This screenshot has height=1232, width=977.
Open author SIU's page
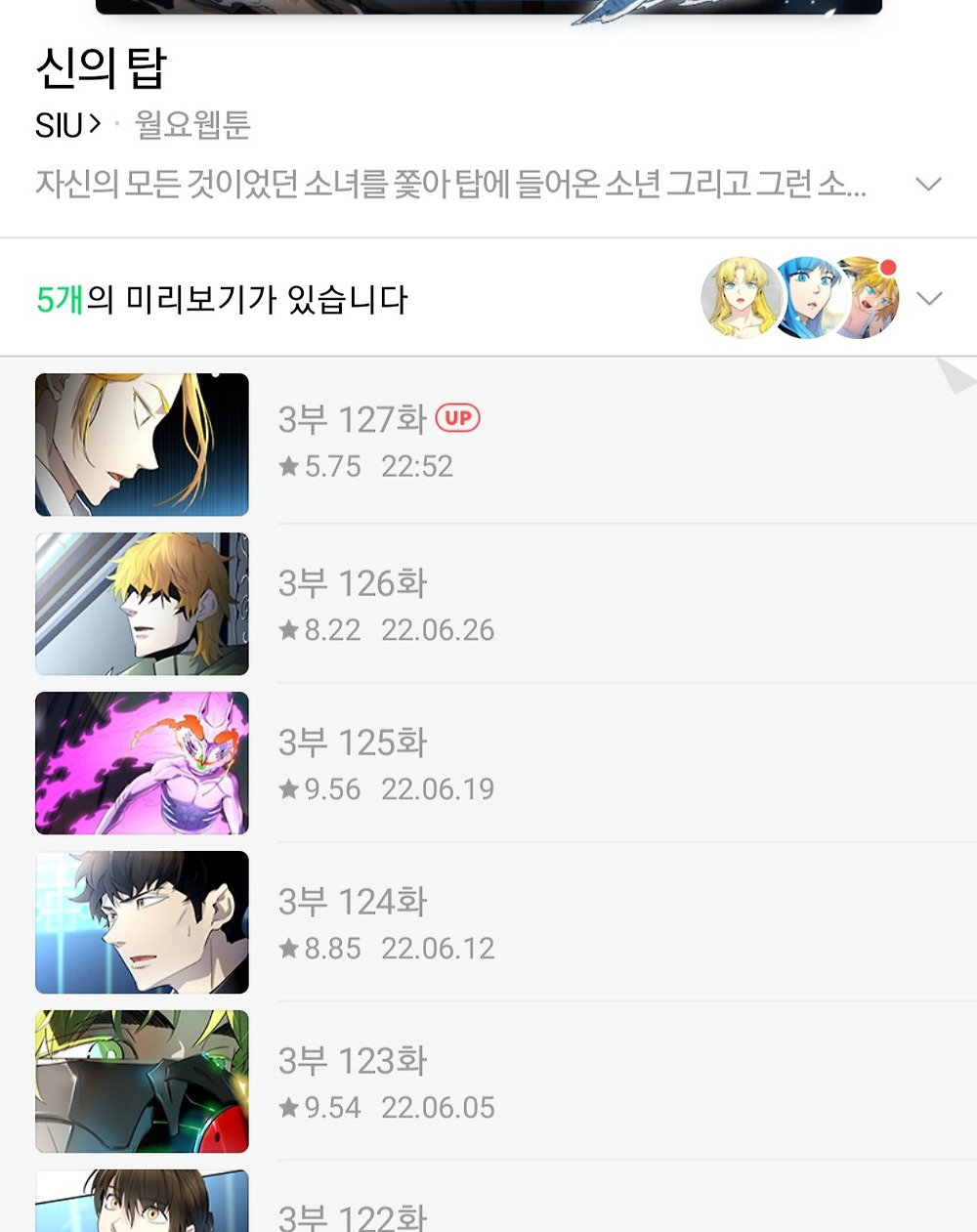(x=67, y=125)
